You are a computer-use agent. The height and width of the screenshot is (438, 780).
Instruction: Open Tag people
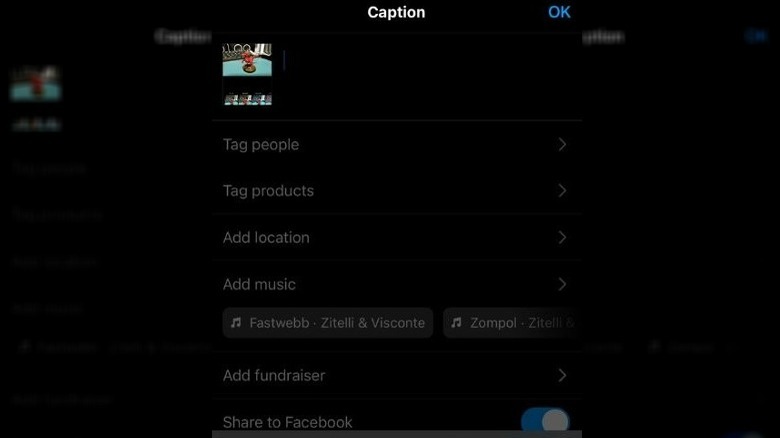click(x=396, y=144)
